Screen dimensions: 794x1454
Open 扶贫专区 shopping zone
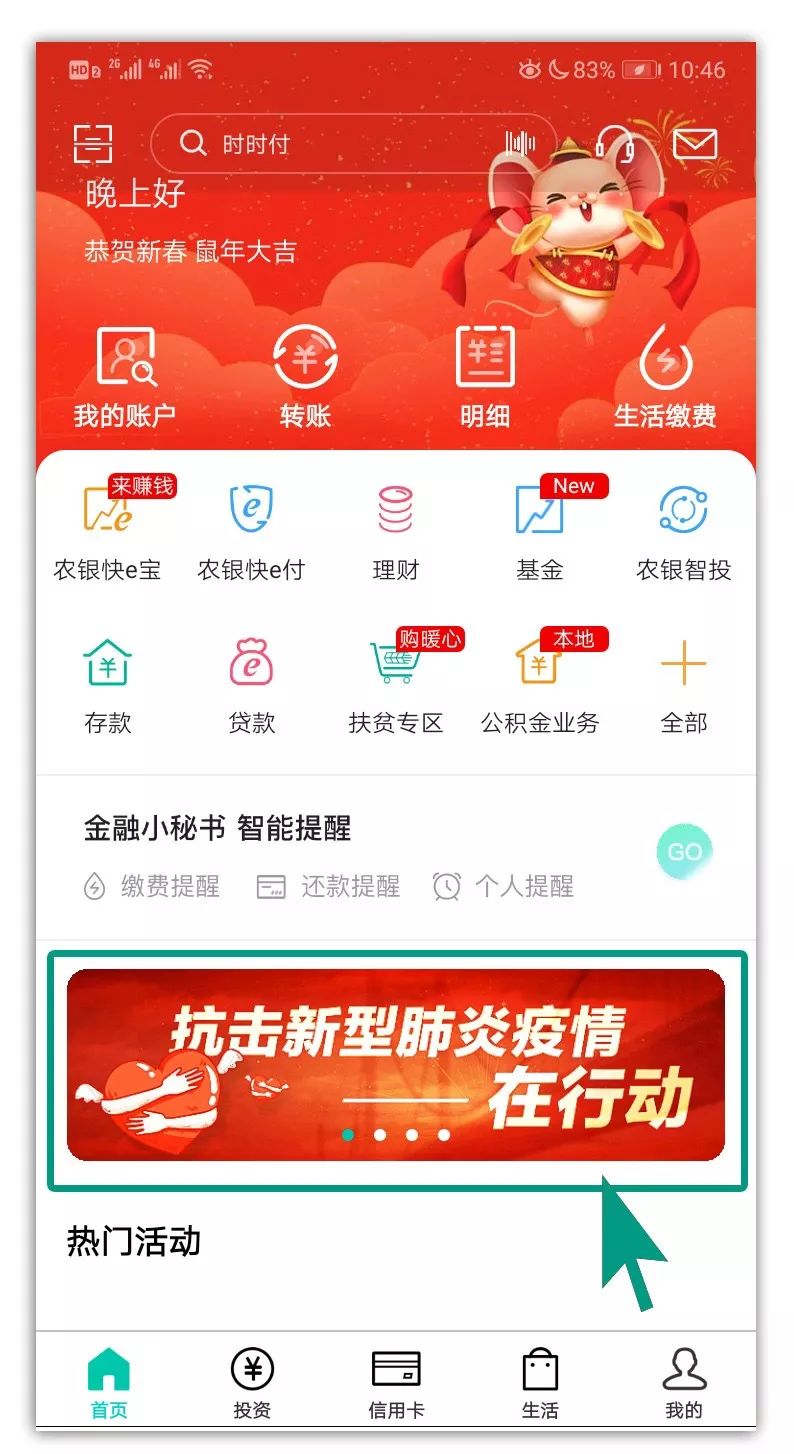[x=395, y=683]
